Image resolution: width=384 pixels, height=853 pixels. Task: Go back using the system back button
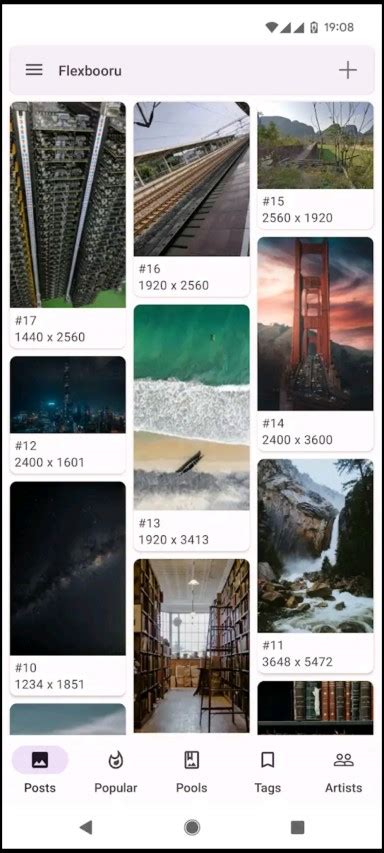click(x=85, y=827)
